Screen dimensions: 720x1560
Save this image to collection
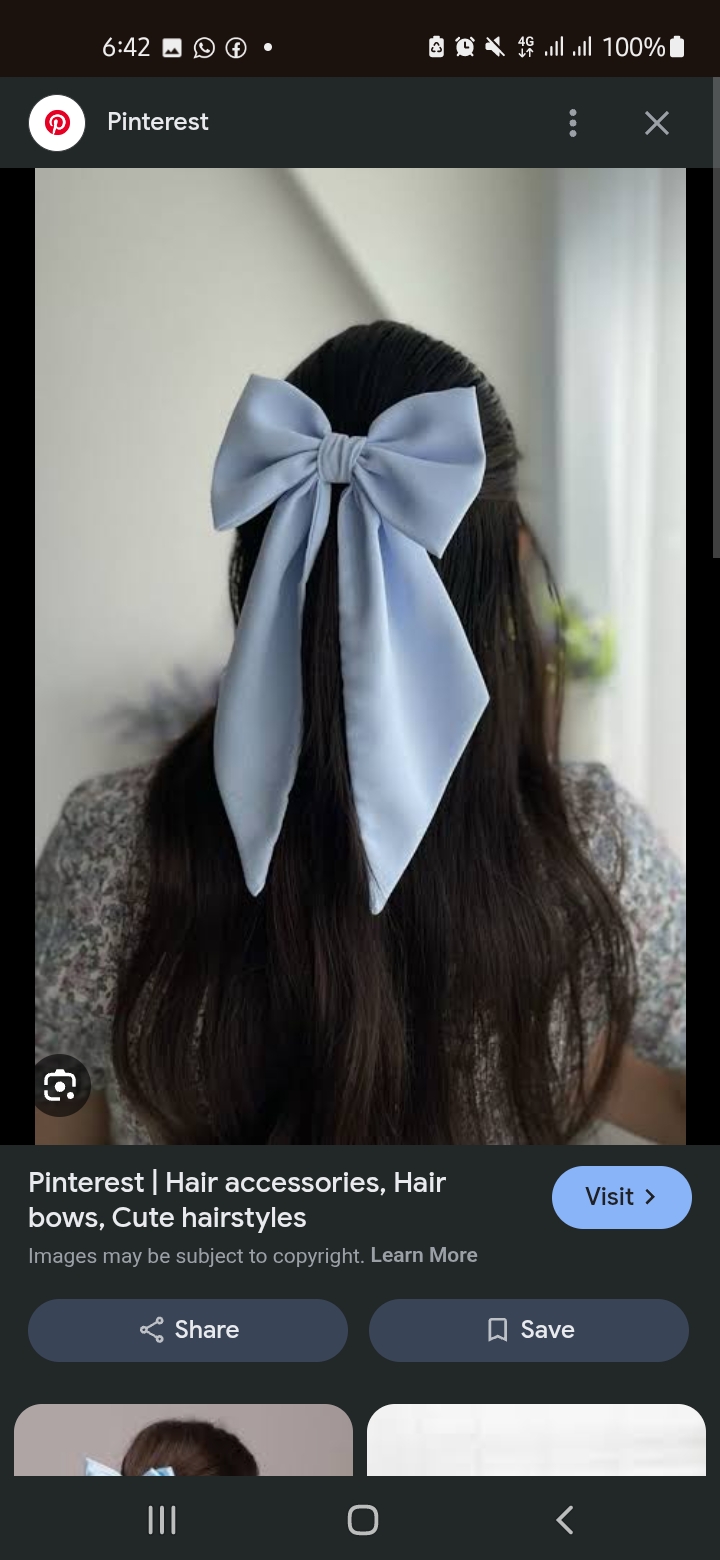pos(528,1330)
